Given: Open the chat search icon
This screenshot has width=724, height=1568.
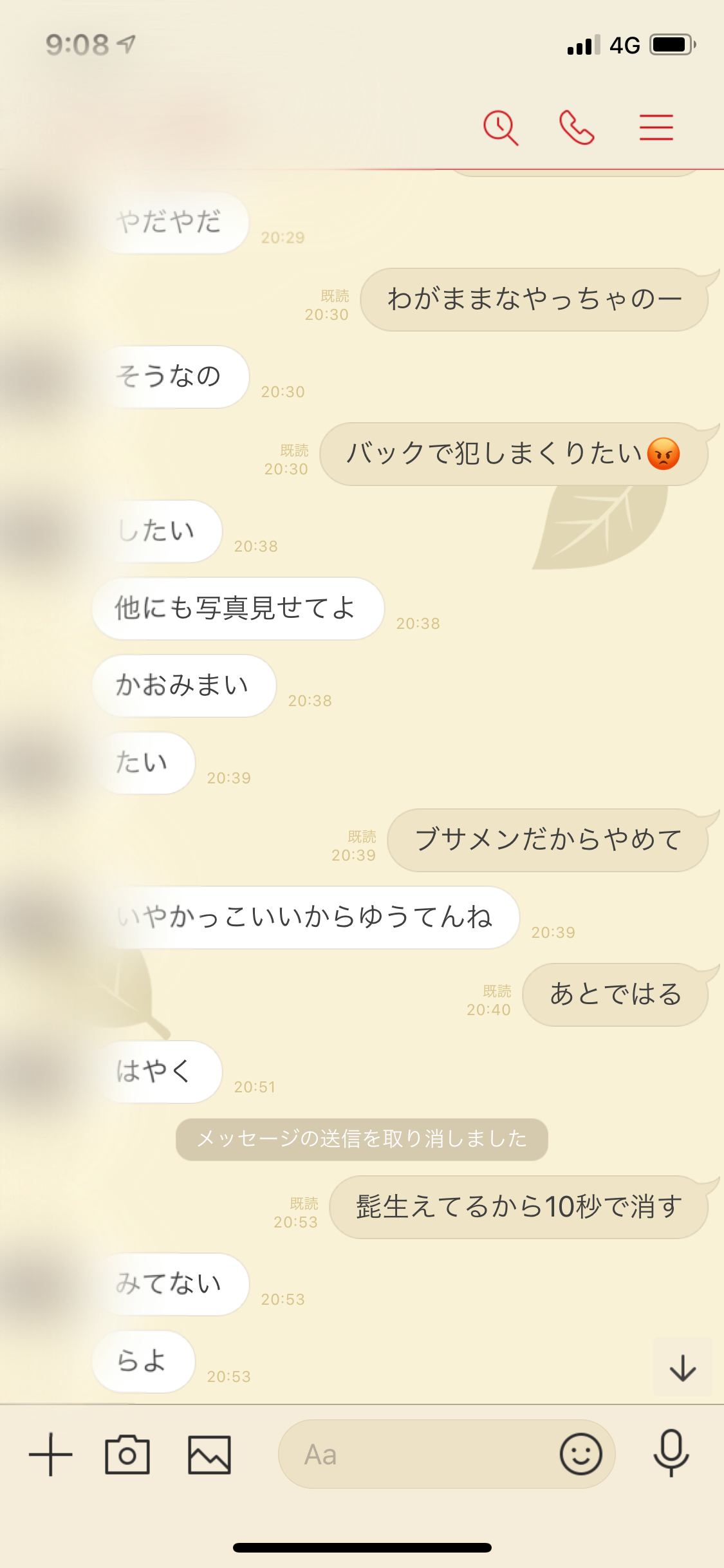Looking at the screenshot, I should pyautogui.click(x=501, y=127).
